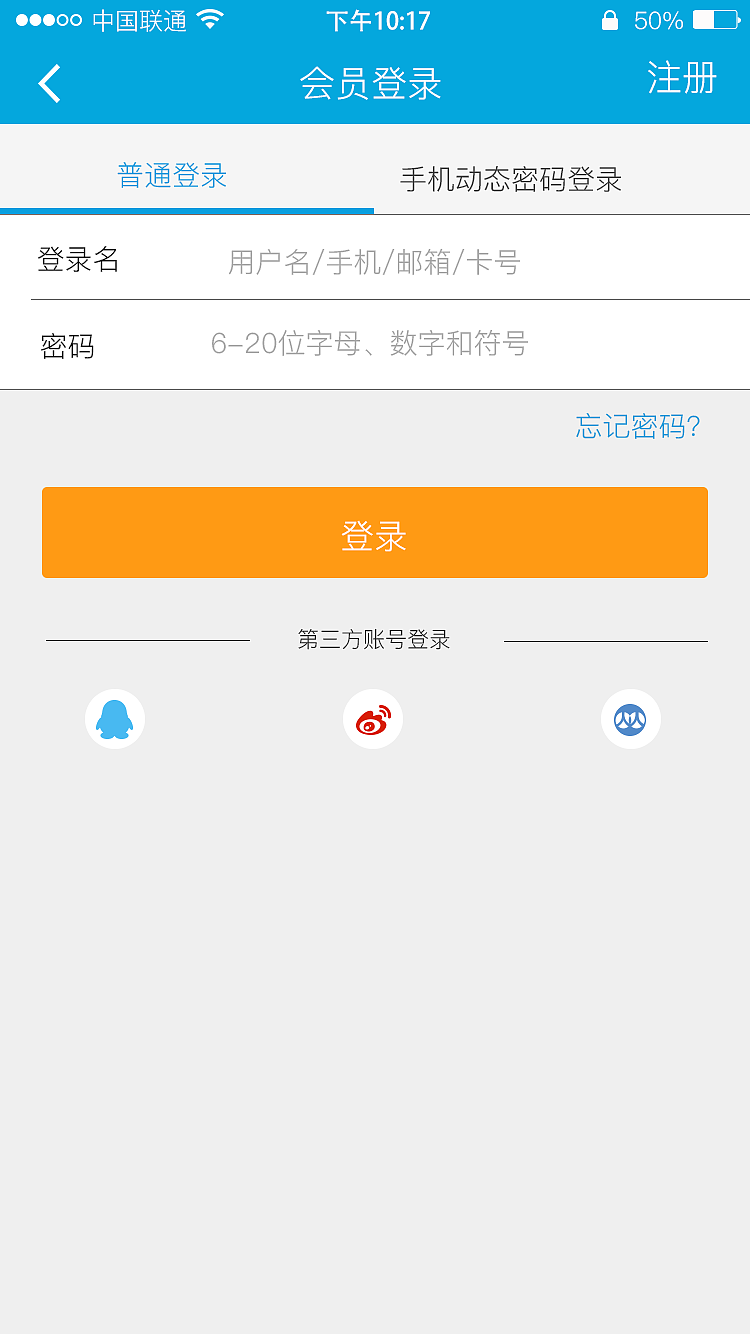Log in with Renren account
Viewport: 750px width, 1334px height.
(x=630, y=719)
